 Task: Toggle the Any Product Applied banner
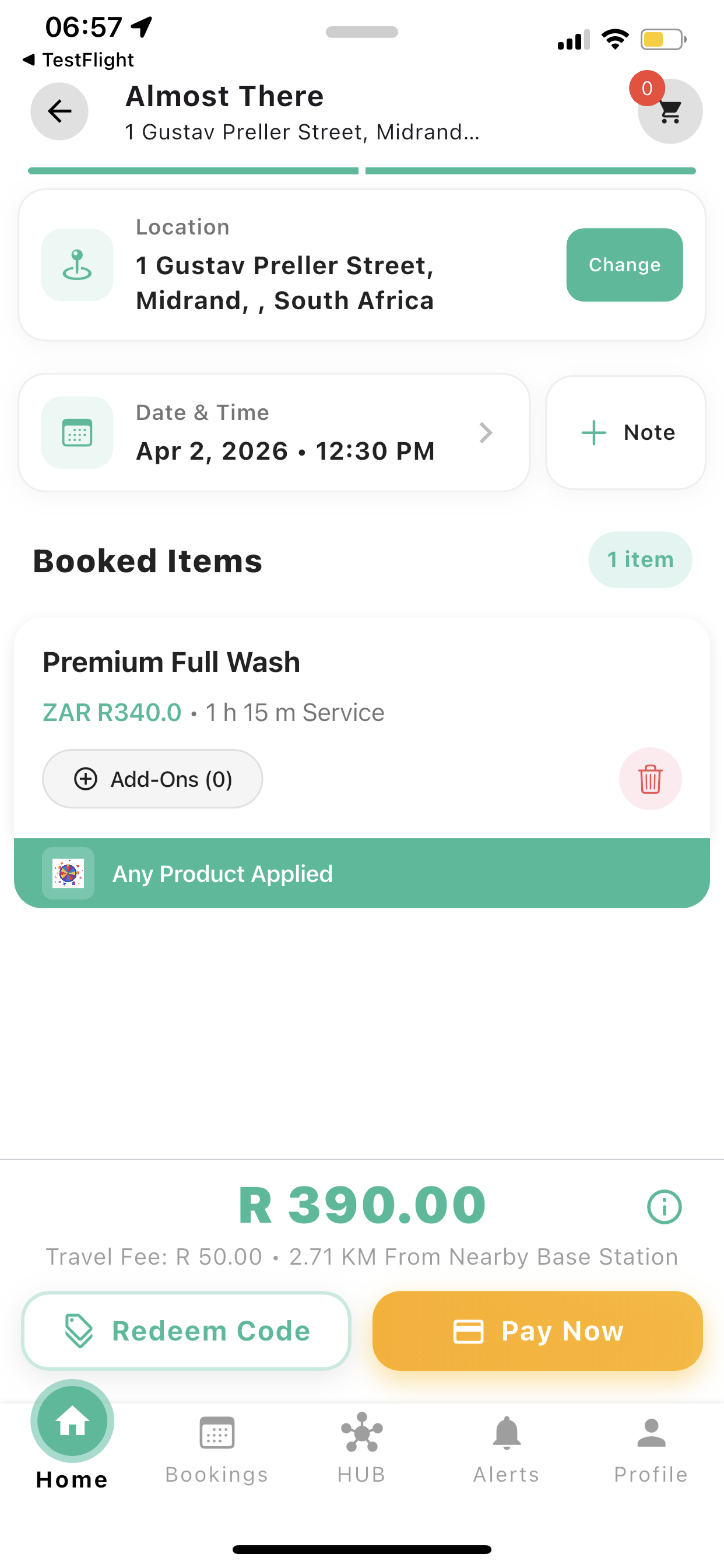coord(361,873)
